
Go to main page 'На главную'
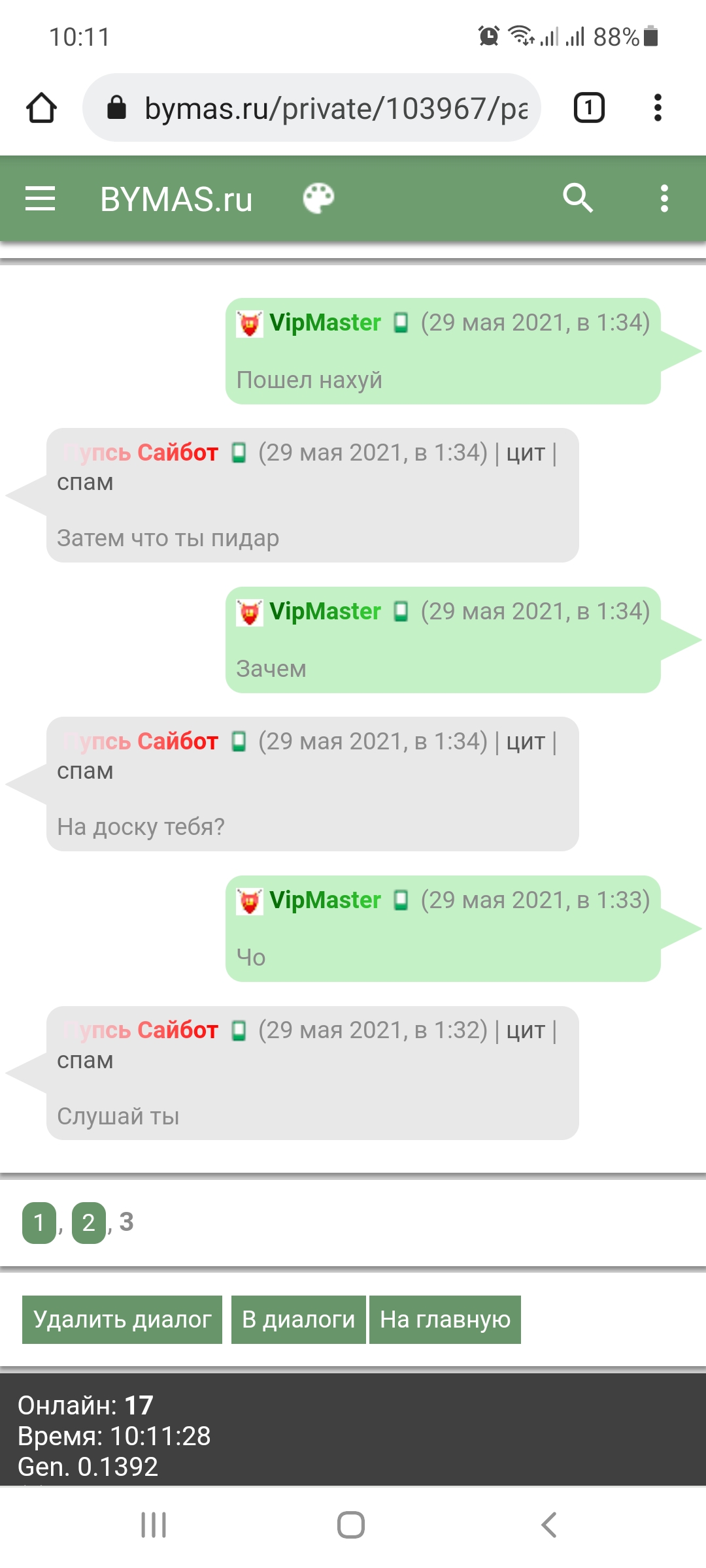(445, 1319)
